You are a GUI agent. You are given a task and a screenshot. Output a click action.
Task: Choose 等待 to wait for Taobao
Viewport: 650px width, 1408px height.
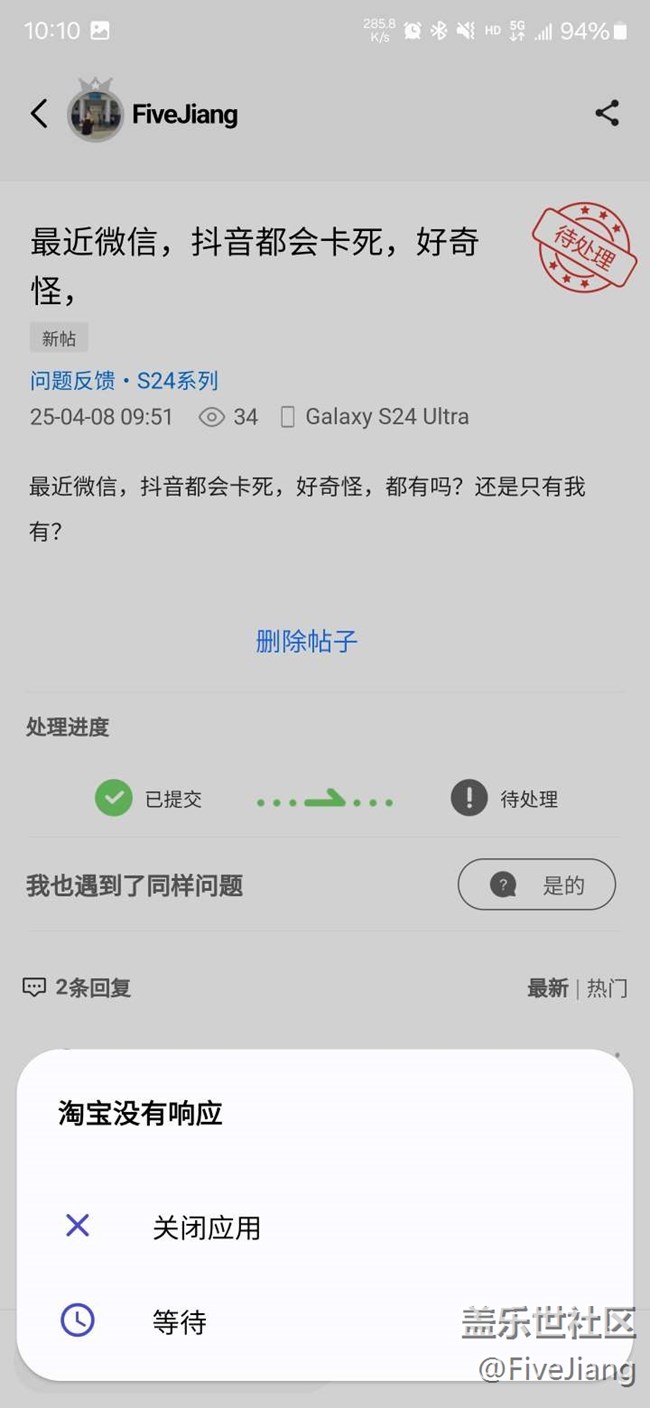tap(179, 1322)
